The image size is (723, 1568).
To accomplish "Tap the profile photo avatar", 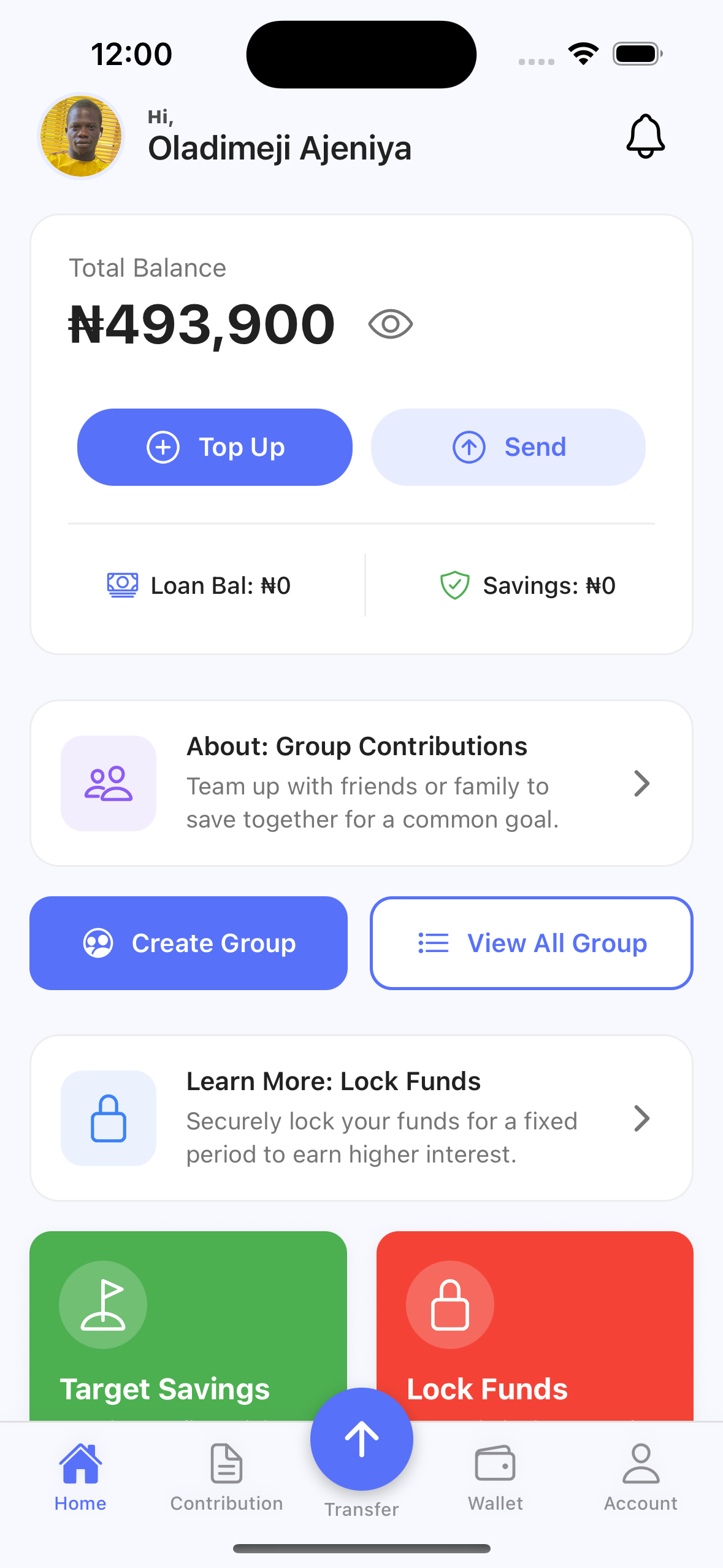I will [x=81, y=136].
